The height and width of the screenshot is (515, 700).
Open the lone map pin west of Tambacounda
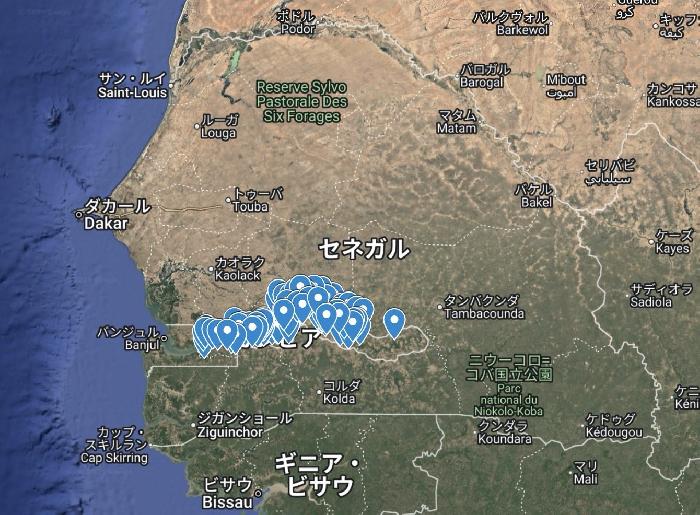pyautogui.click(x=394, y=322)
